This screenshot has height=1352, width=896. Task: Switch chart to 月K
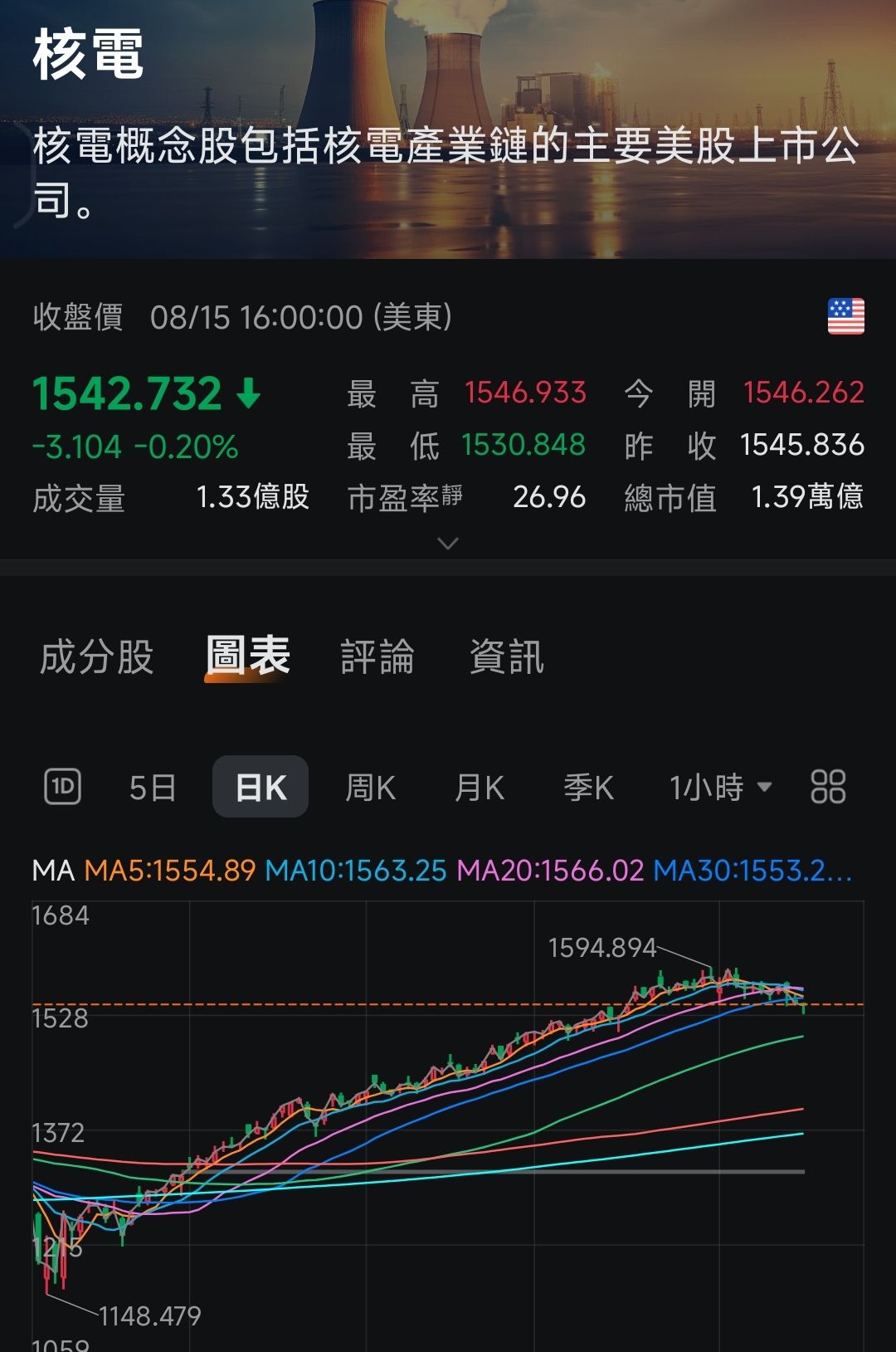tap(480, 787)
